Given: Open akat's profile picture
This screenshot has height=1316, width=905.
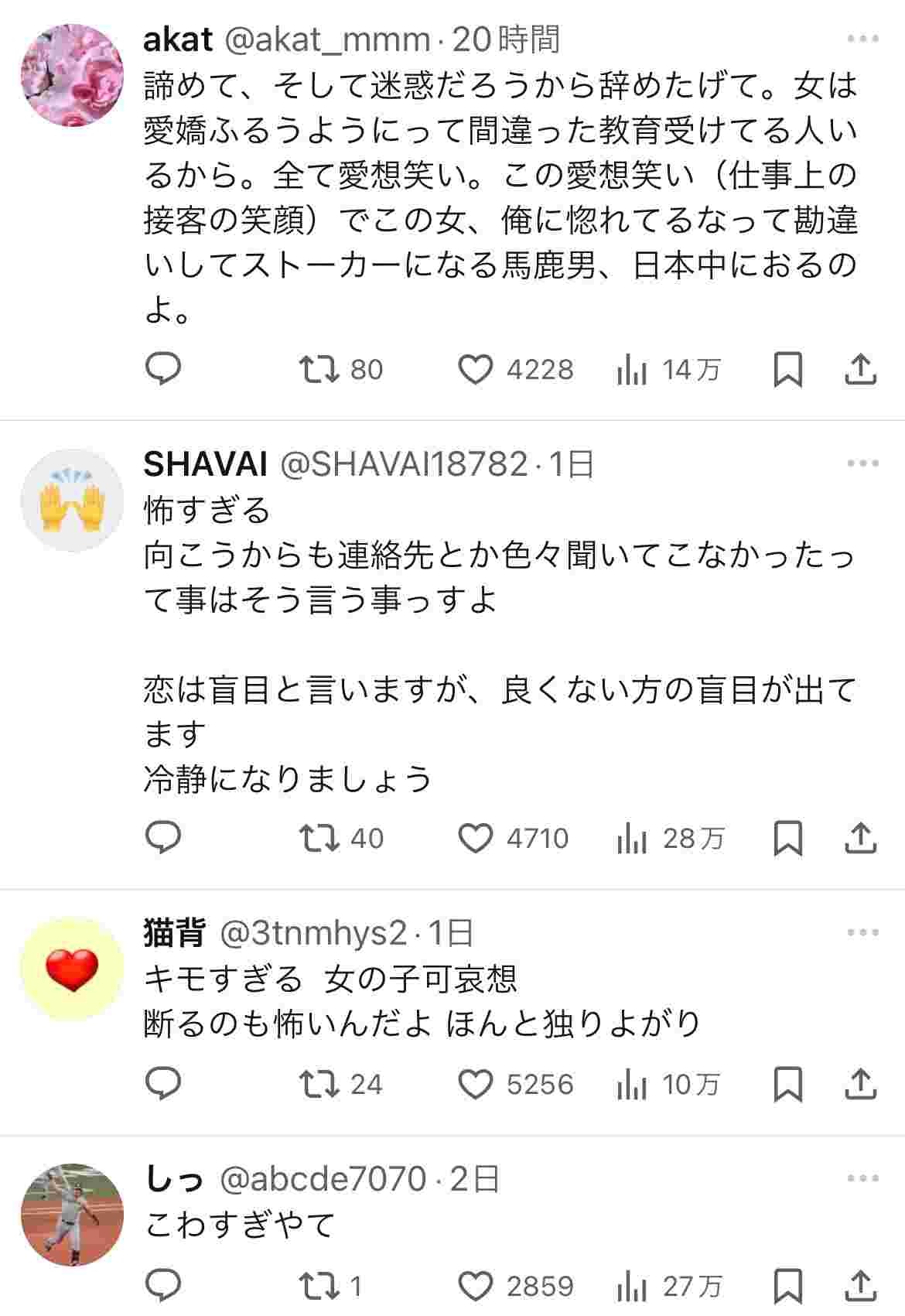Looking at the screenshot, I should (x=72, y=75).
